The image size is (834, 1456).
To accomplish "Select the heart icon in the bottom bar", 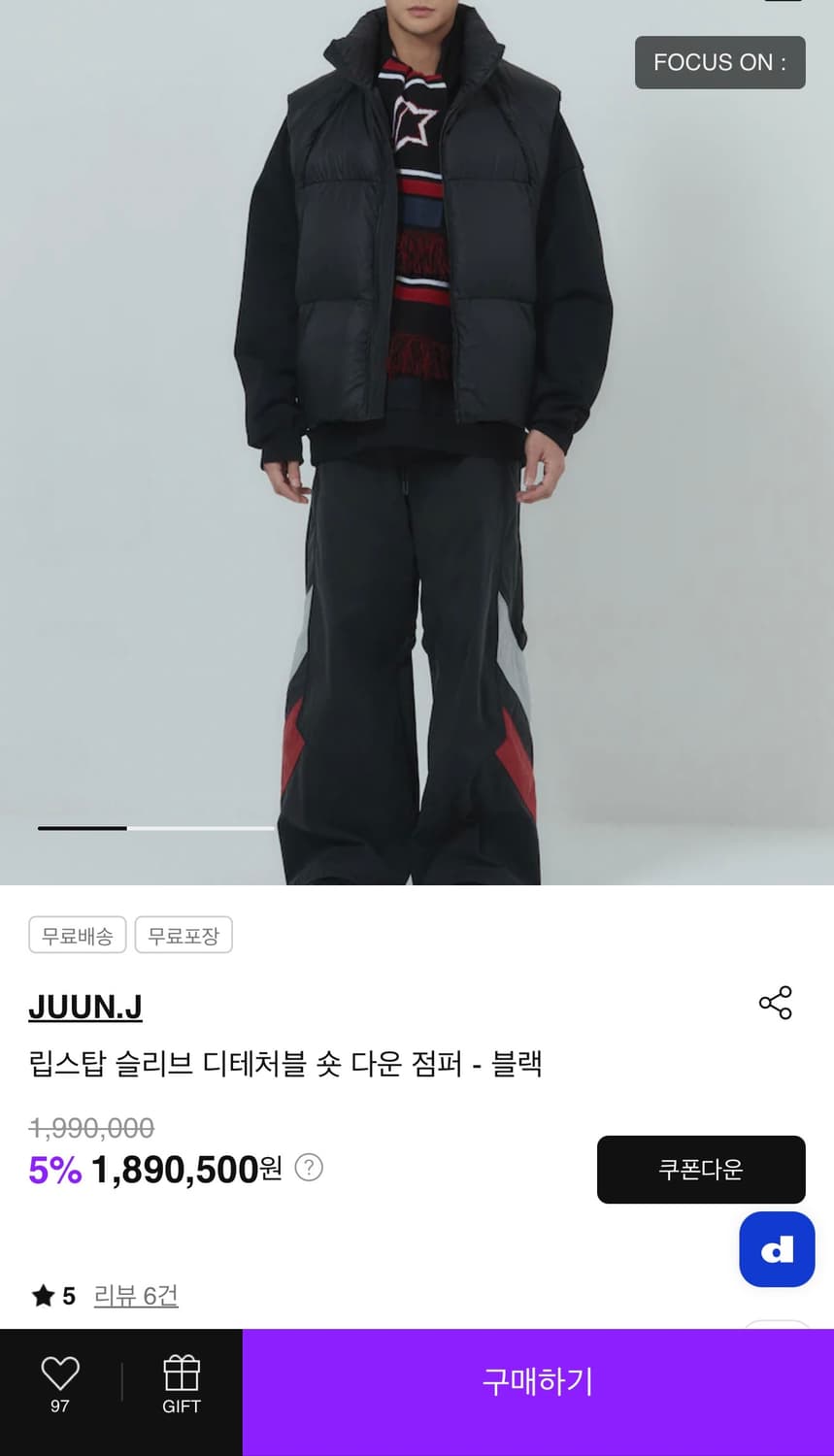I will click(60, 1371).
